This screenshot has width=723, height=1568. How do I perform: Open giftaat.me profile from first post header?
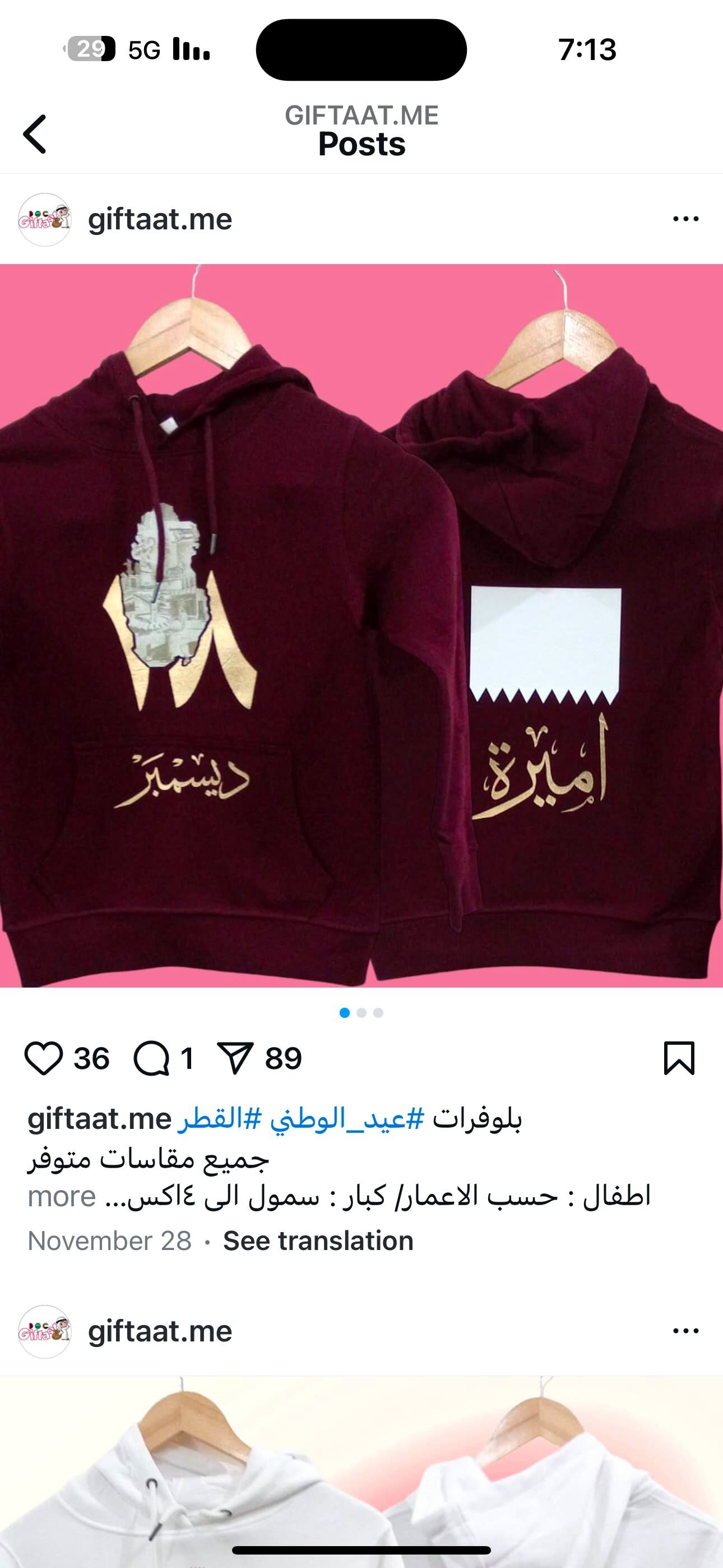coord(159,219)
